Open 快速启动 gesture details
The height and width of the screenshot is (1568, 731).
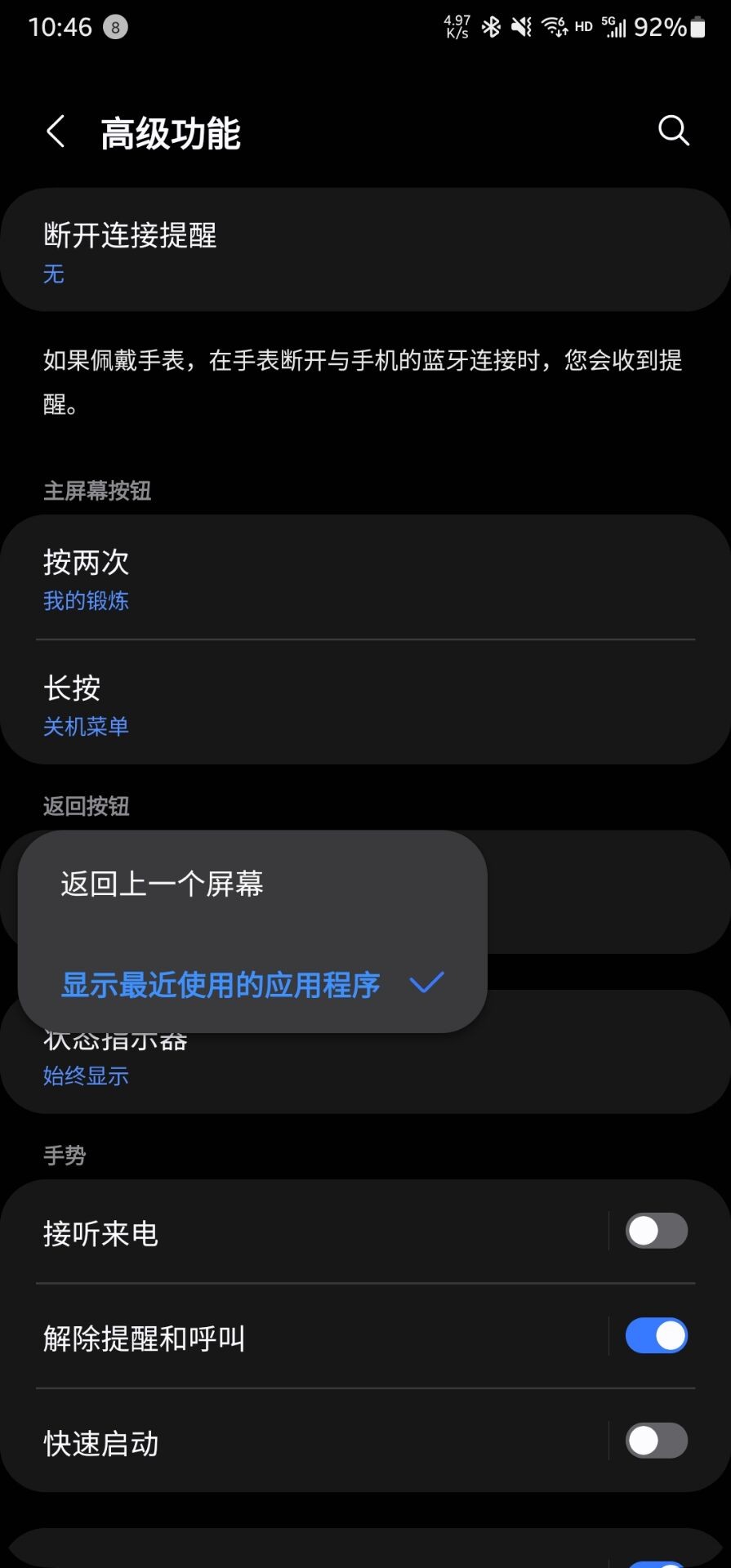click(310, 1442)
